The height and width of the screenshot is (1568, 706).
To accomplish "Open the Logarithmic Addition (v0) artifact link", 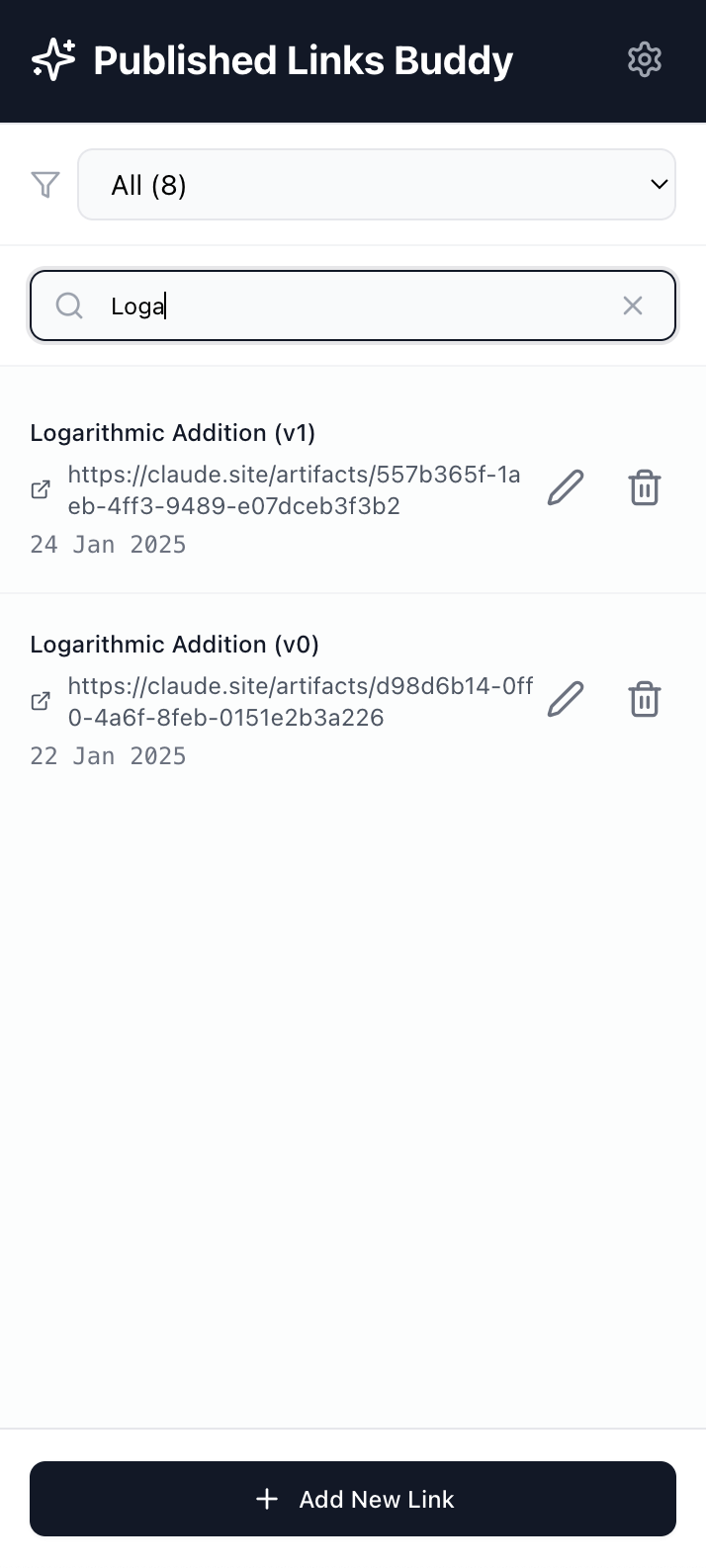I will (x=300, y=702).
